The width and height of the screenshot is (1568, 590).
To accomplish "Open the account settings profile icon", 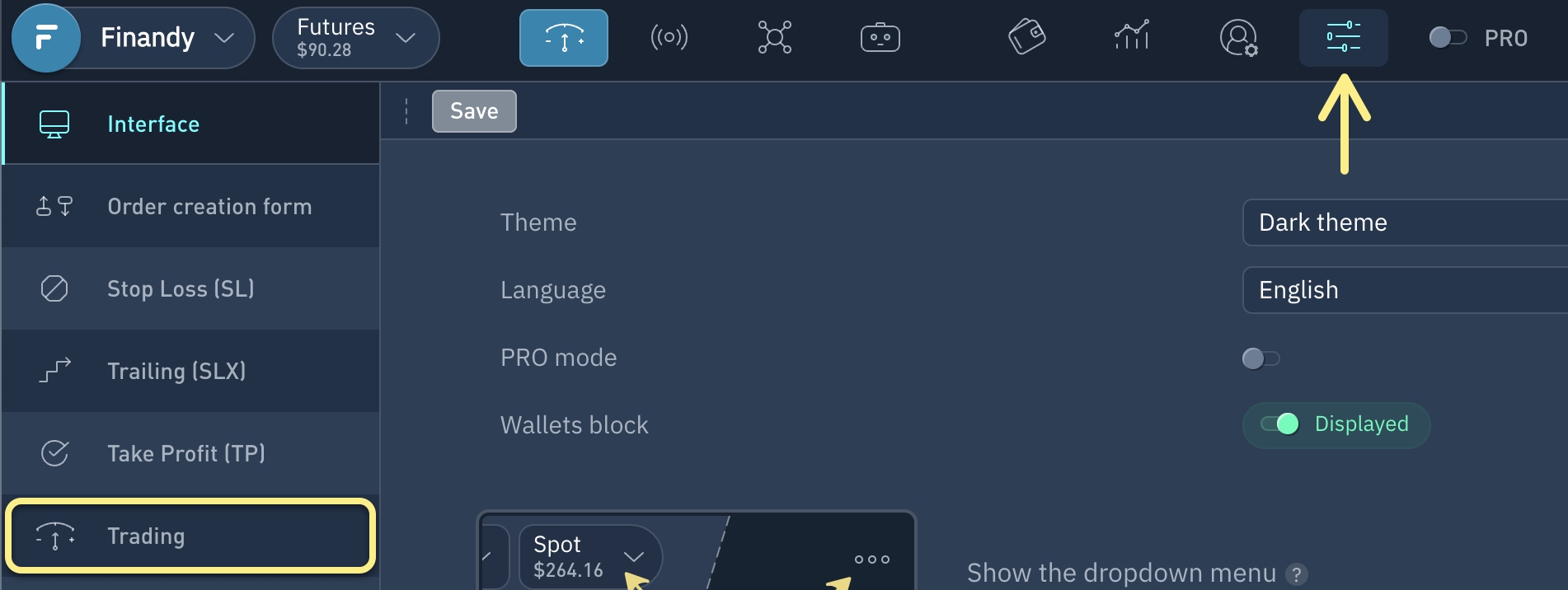I will click(1237, 38).
